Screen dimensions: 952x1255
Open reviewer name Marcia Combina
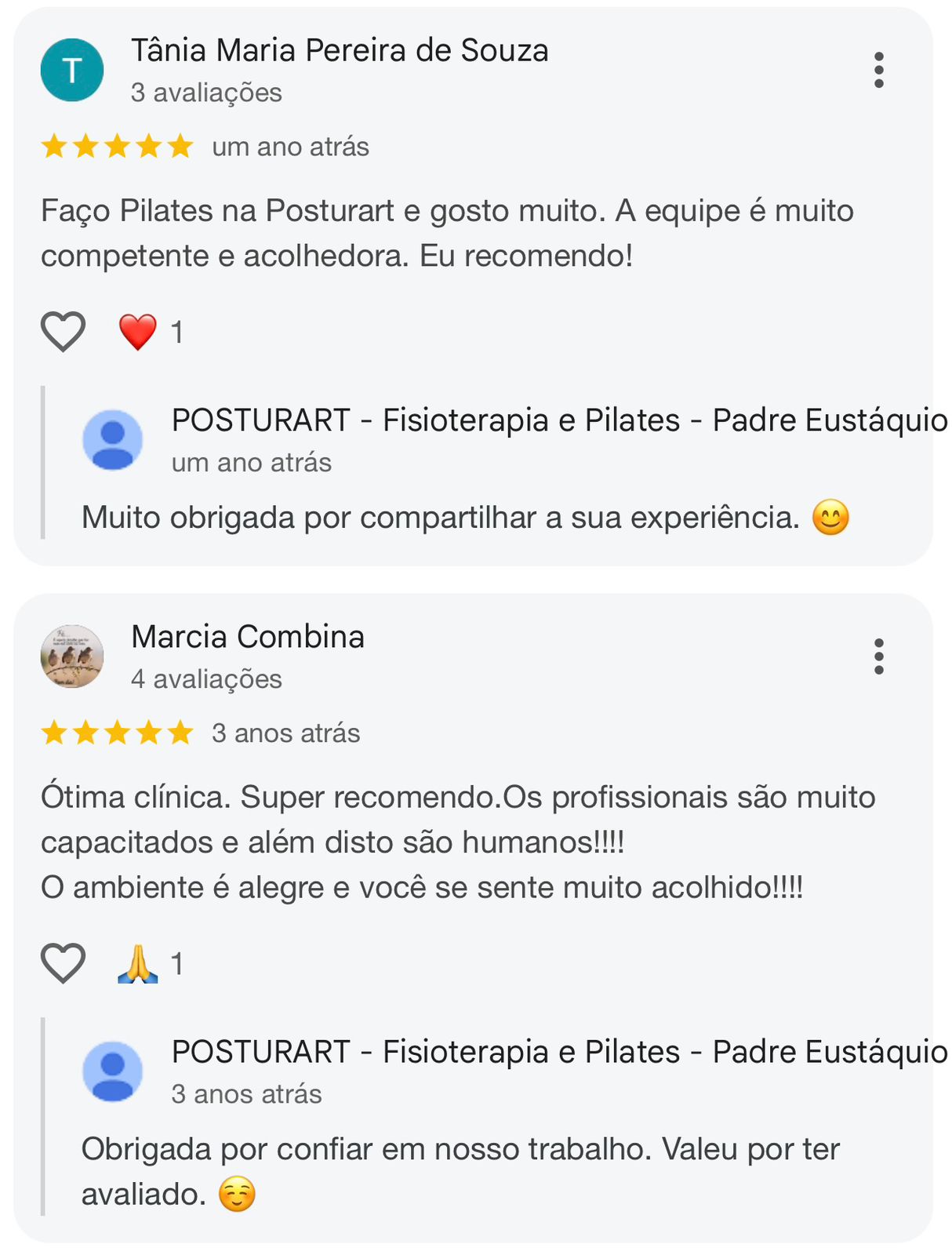click(249, 637)
